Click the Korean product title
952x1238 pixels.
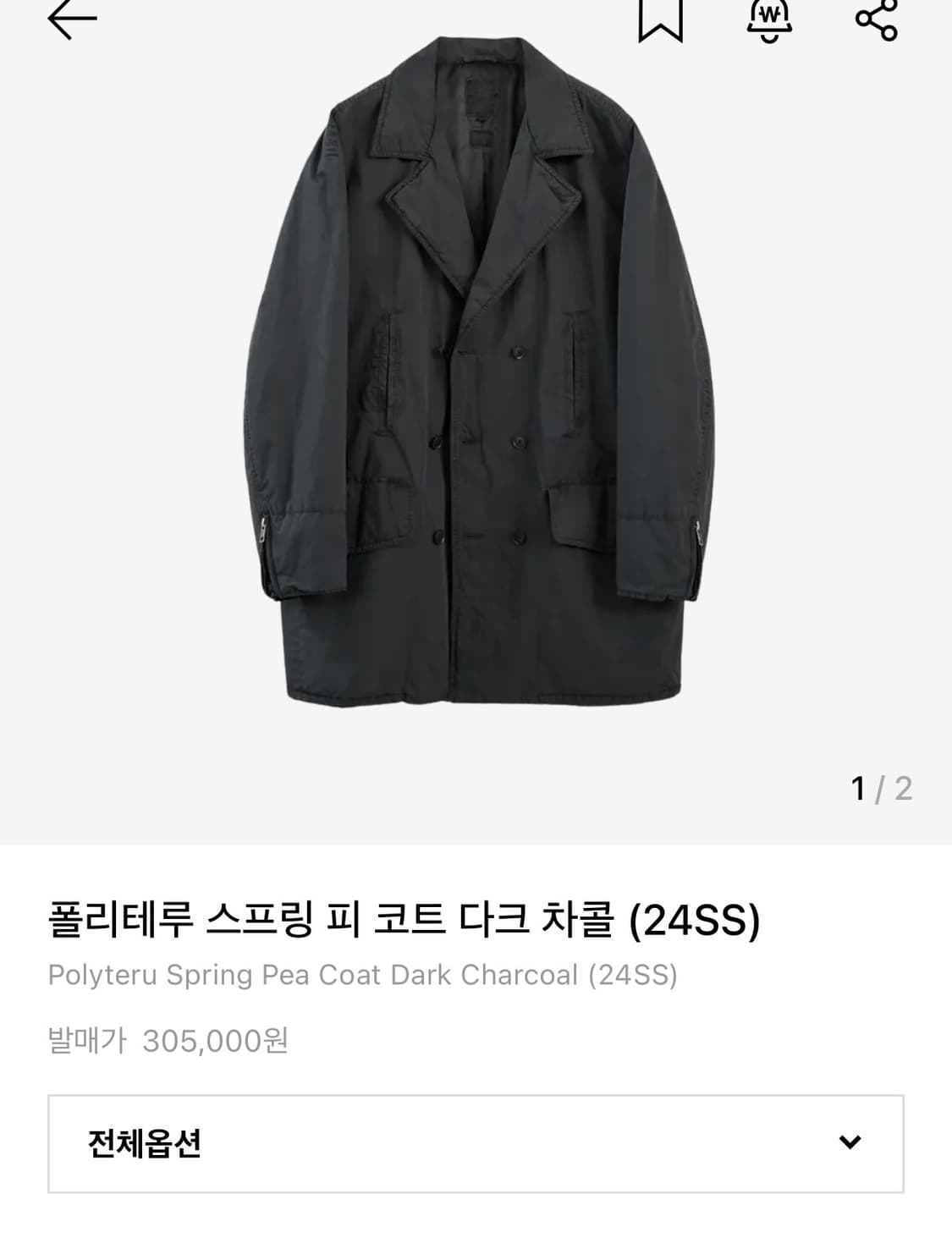pos(406,922)
